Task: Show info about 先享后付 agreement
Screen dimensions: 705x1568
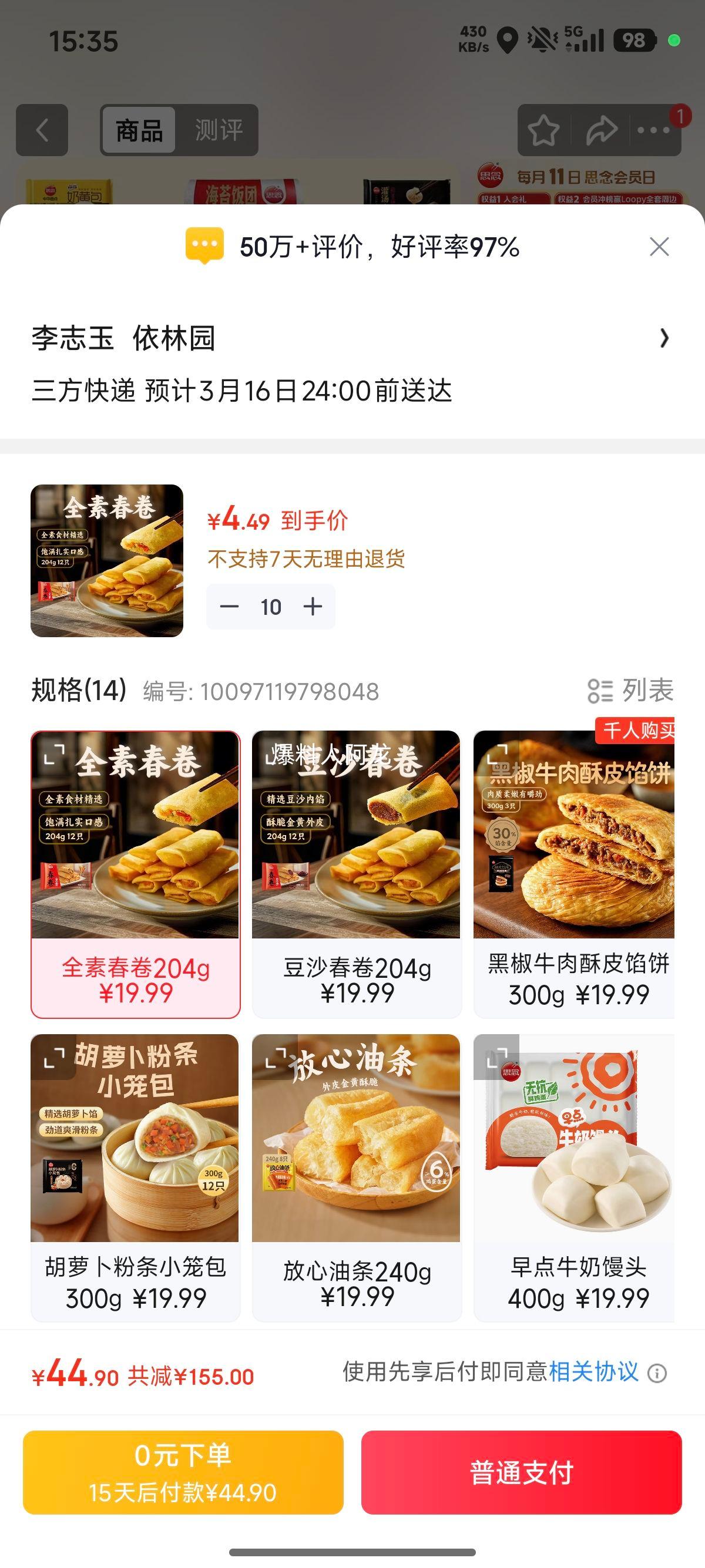Action: pos(657,1373)
